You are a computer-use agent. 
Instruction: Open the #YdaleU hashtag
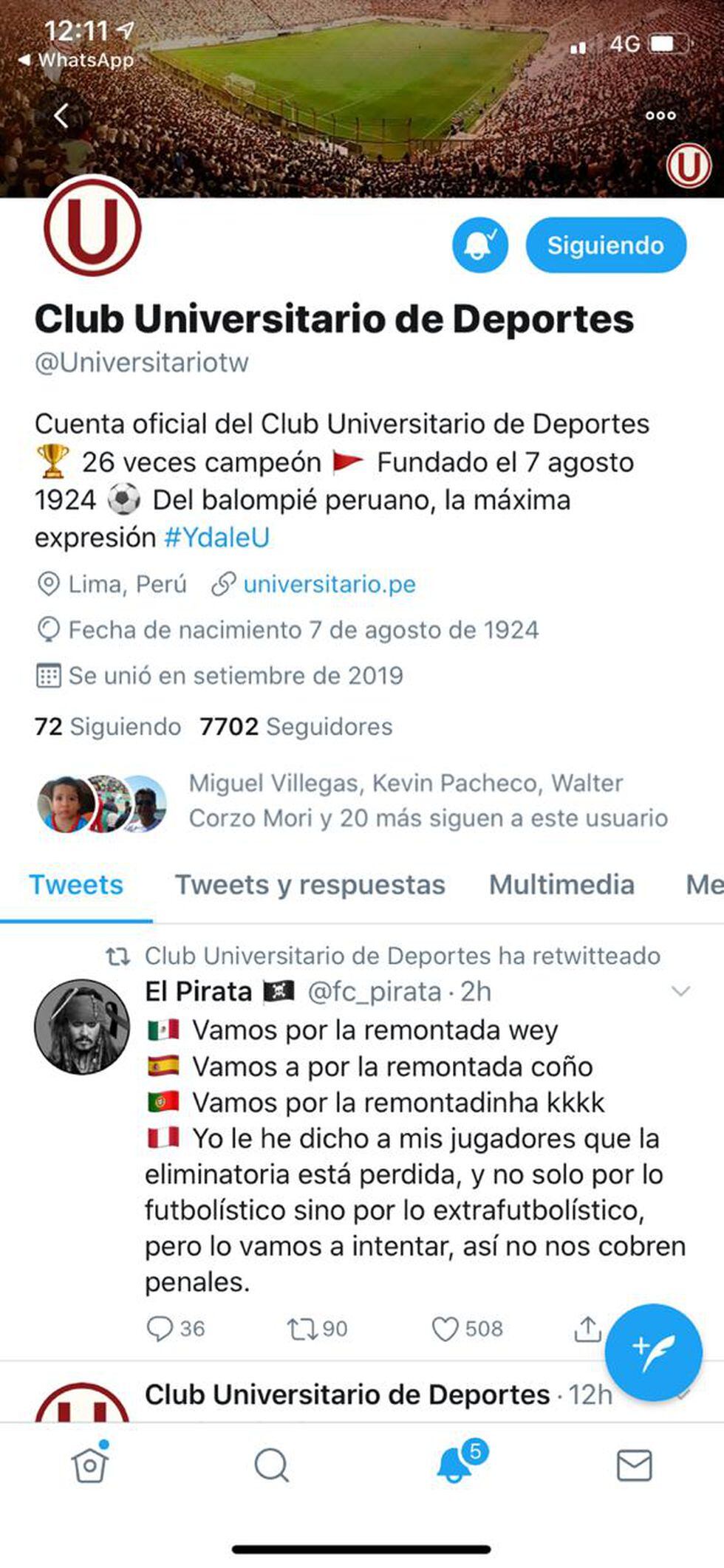(x=216, y=538)
